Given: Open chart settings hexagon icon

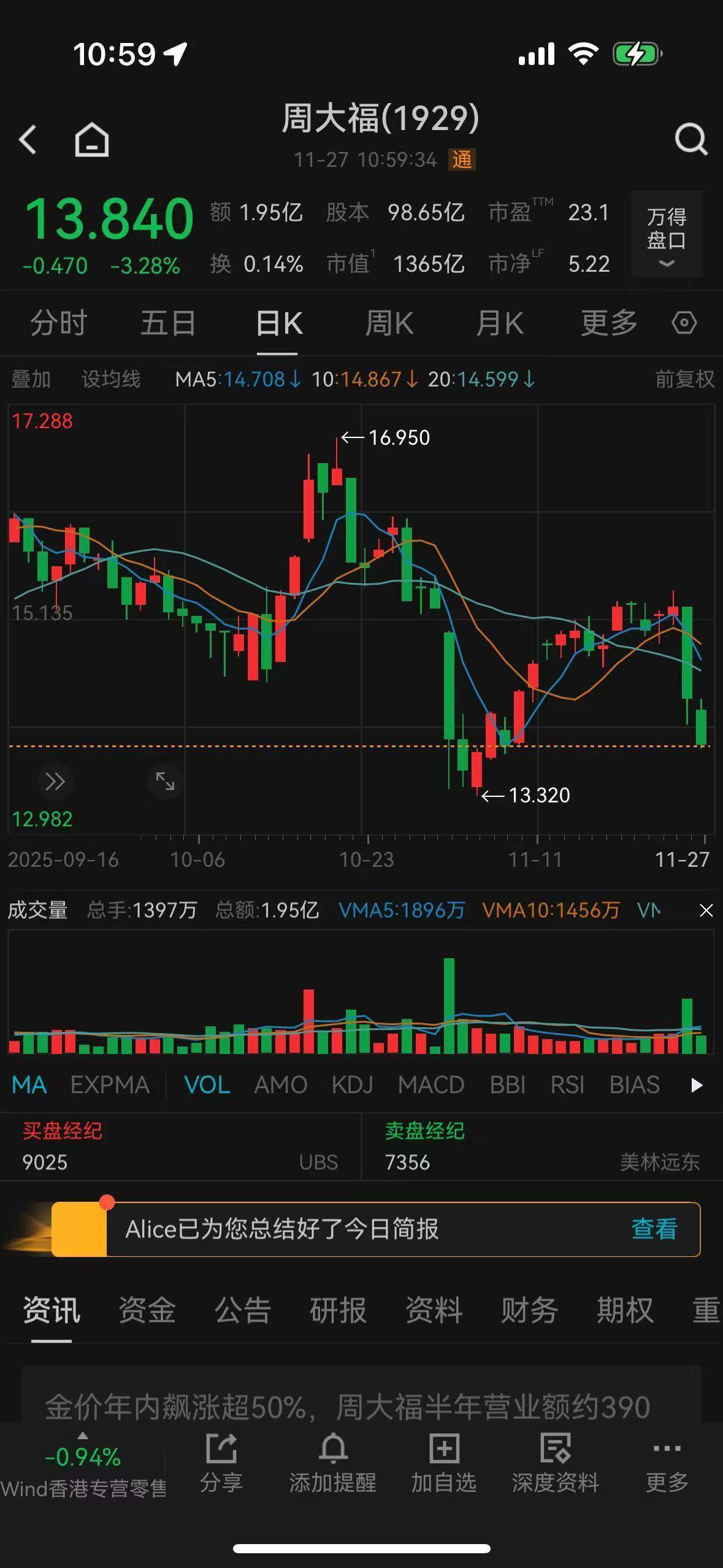Looking at the screenshot, I should (684, 323).
